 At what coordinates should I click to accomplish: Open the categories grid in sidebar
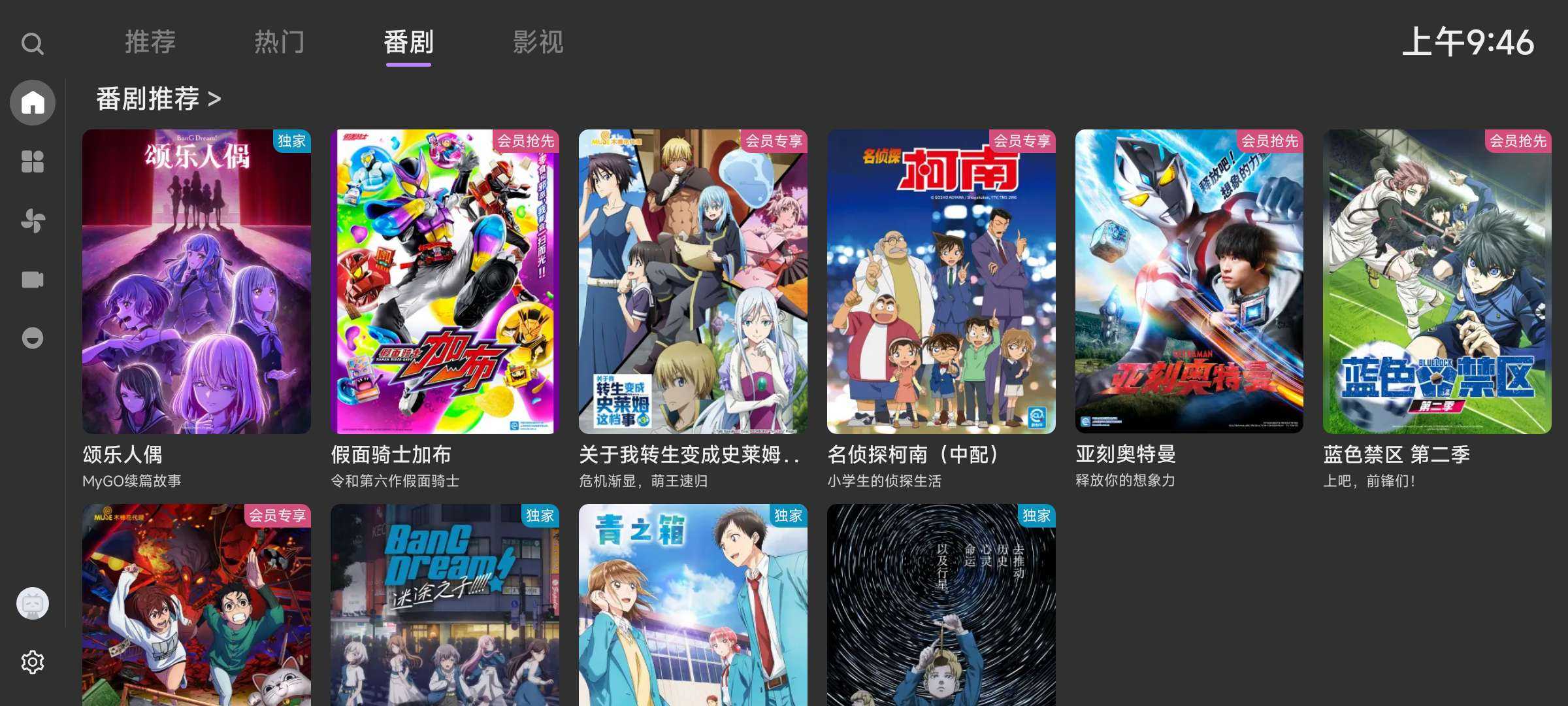pyautogui.click(x=33, y=161)
